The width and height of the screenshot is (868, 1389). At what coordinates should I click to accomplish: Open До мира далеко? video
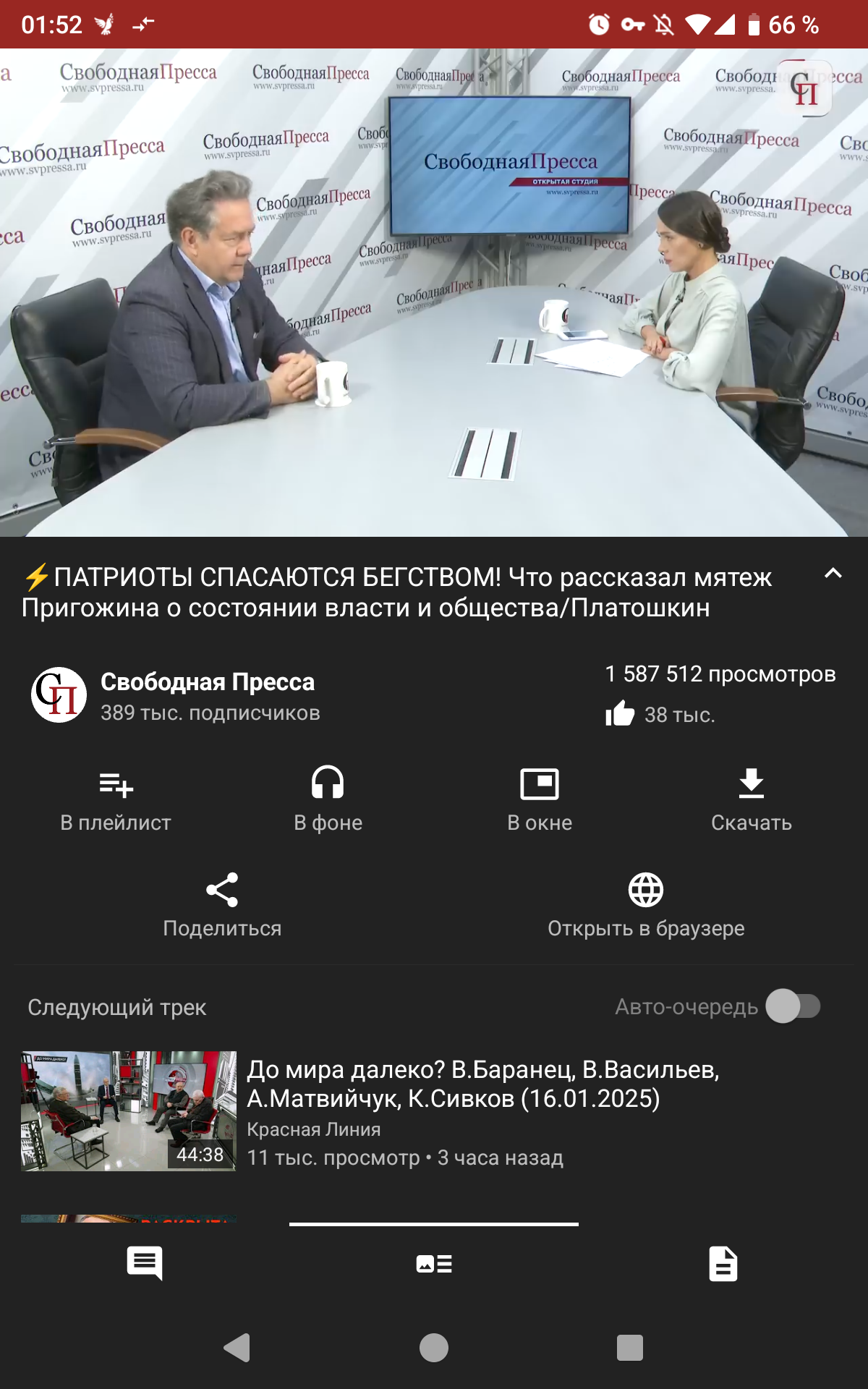pyautogui.click(x=434, y=1111)
